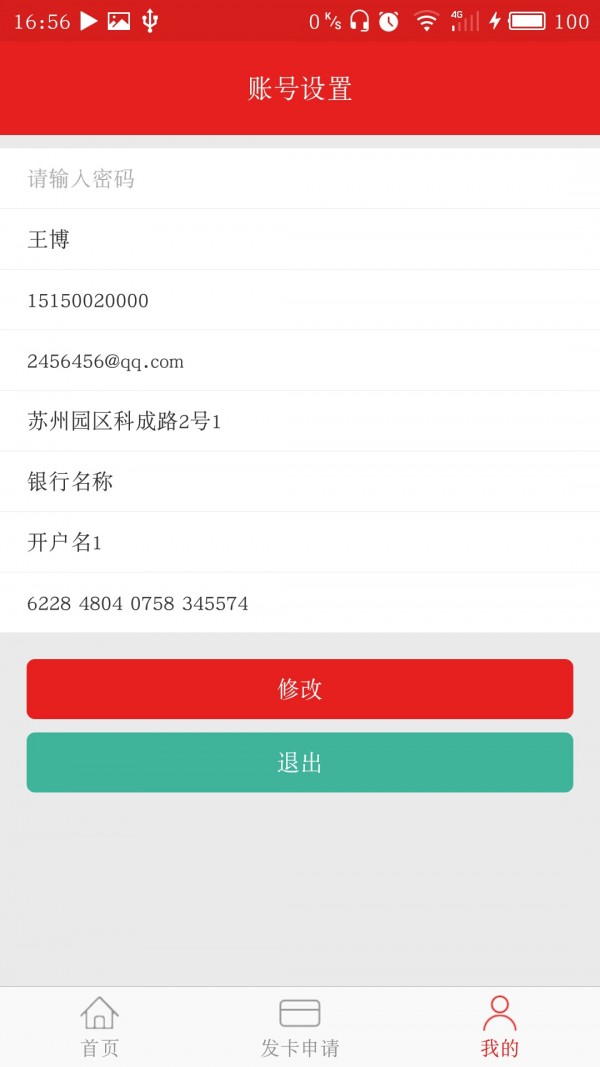Edit the account holder field 开户名1
Screen dimensions: 600x1067
(x=300, y=543)
